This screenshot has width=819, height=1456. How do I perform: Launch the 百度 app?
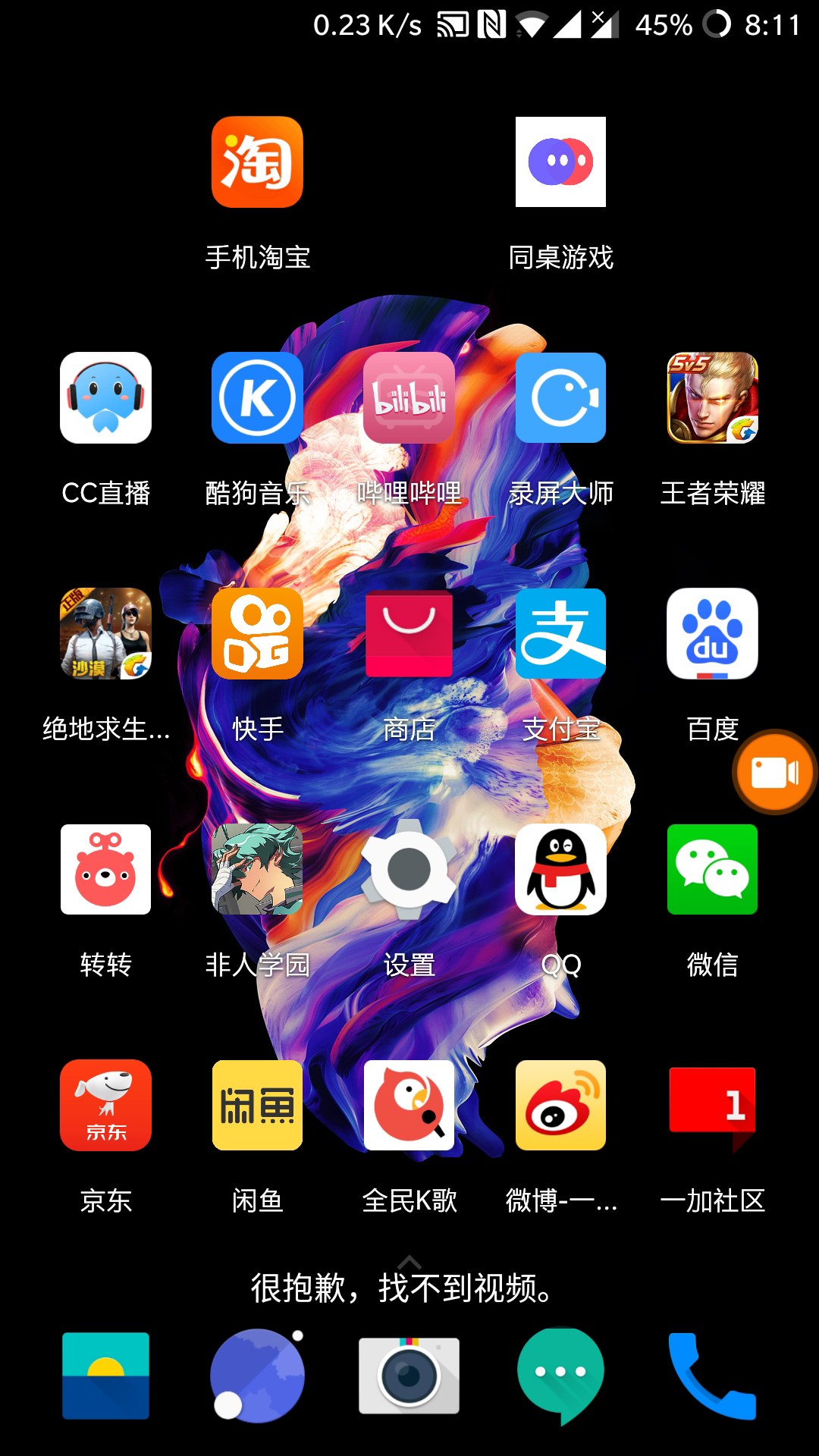(x=712, y=634)
